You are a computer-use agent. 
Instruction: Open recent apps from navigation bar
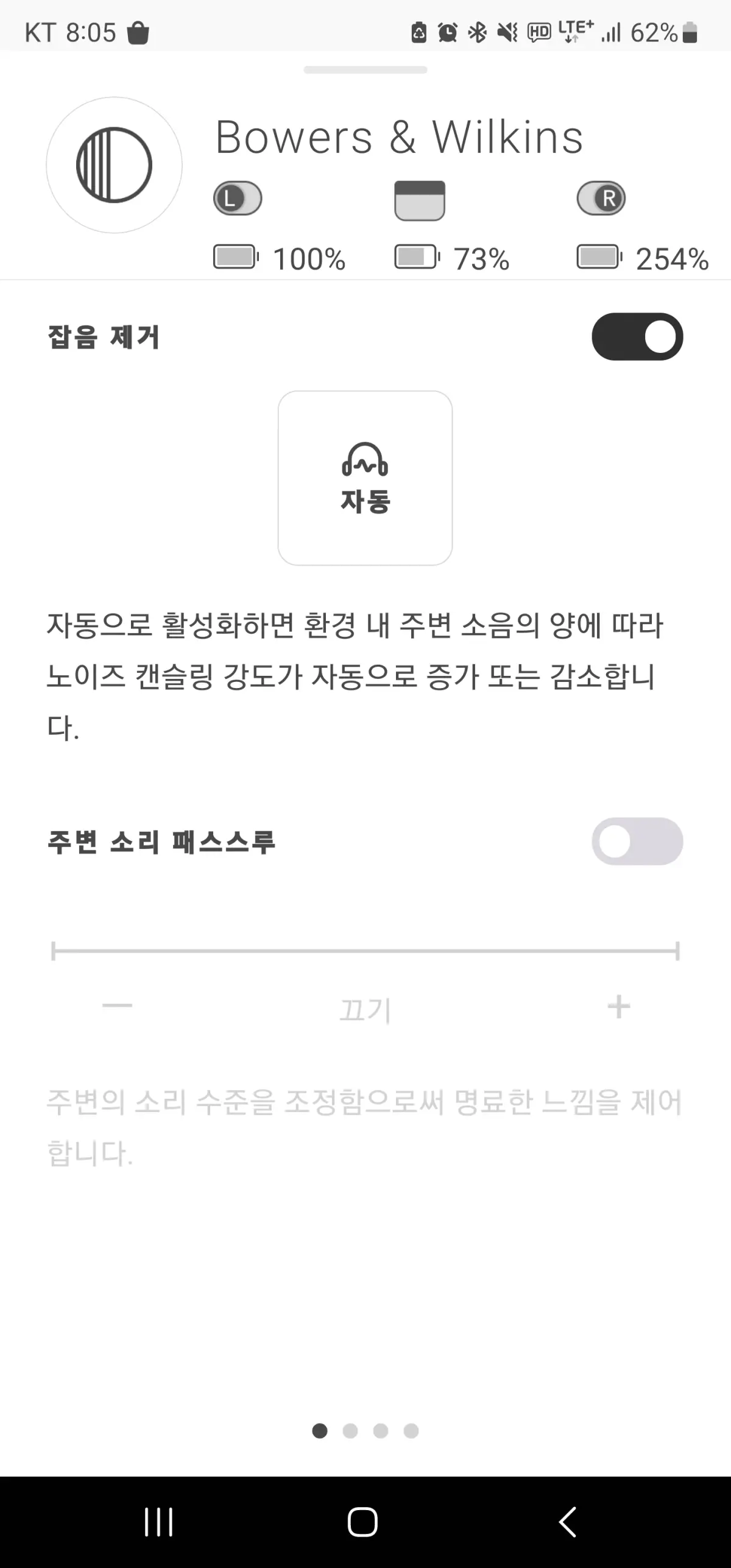[x=159, y=1522]
